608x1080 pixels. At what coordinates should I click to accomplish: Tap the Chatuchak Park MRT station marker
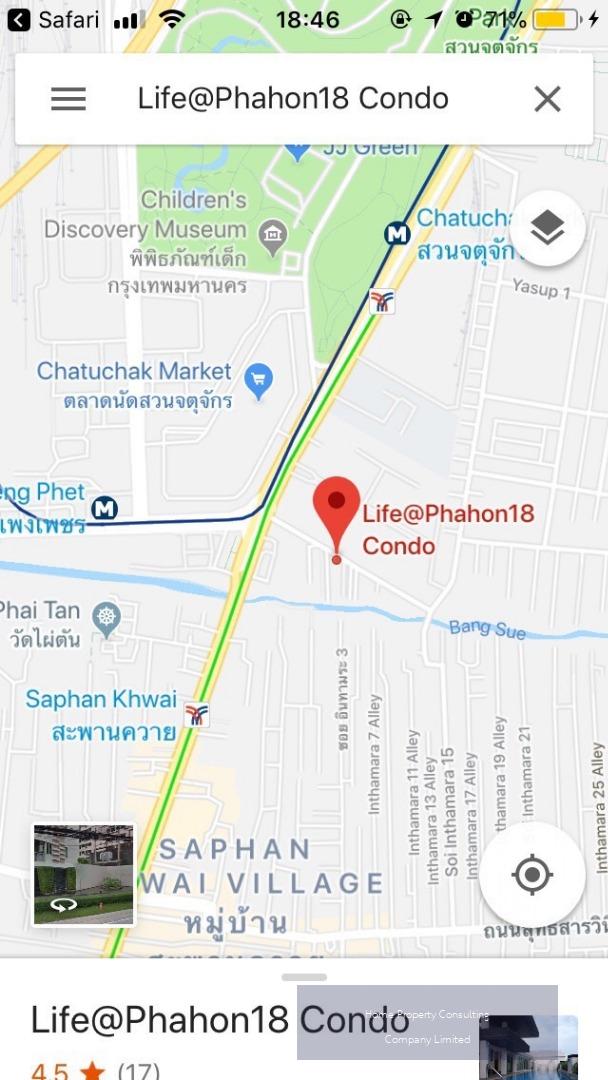pyautogui.click(x=397, y=234)
